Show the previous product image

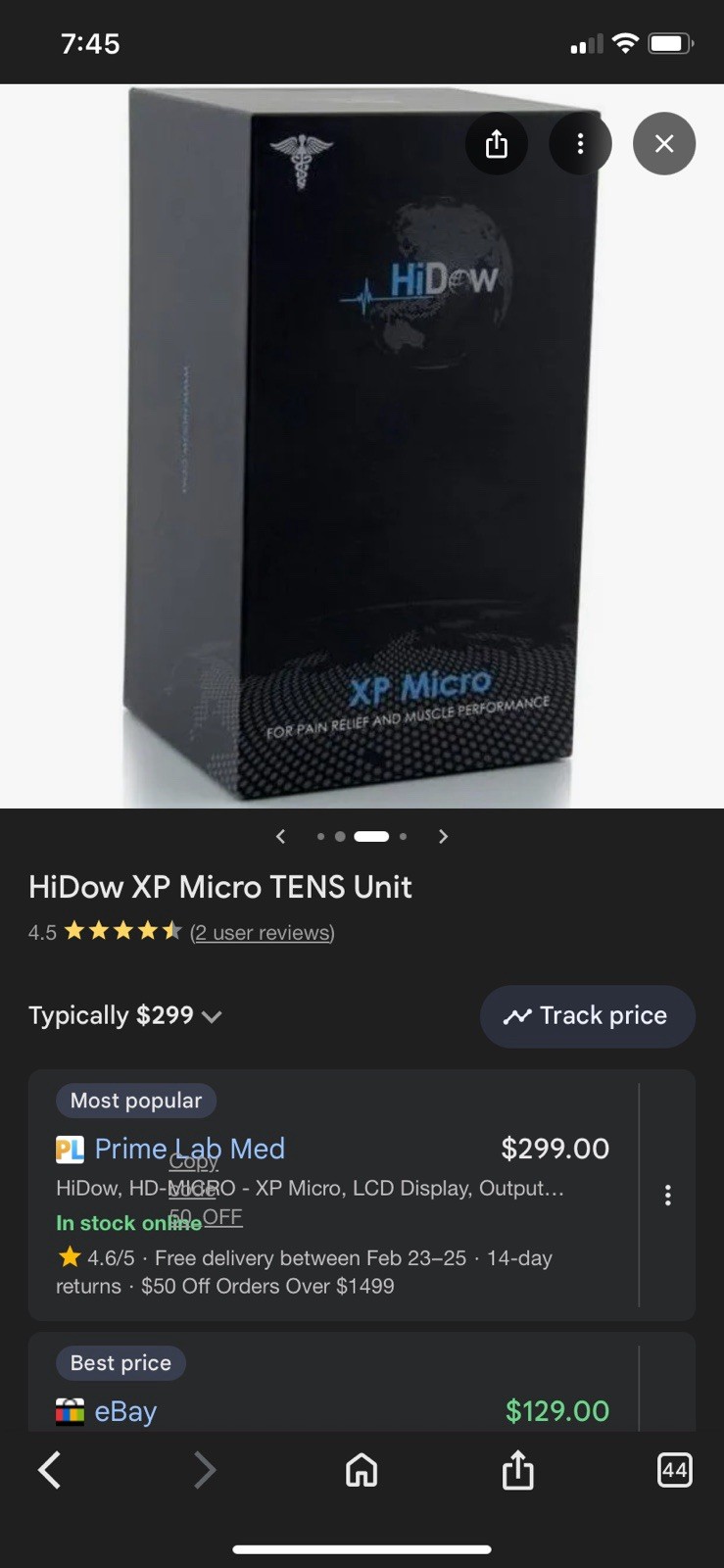pos(281,836)
